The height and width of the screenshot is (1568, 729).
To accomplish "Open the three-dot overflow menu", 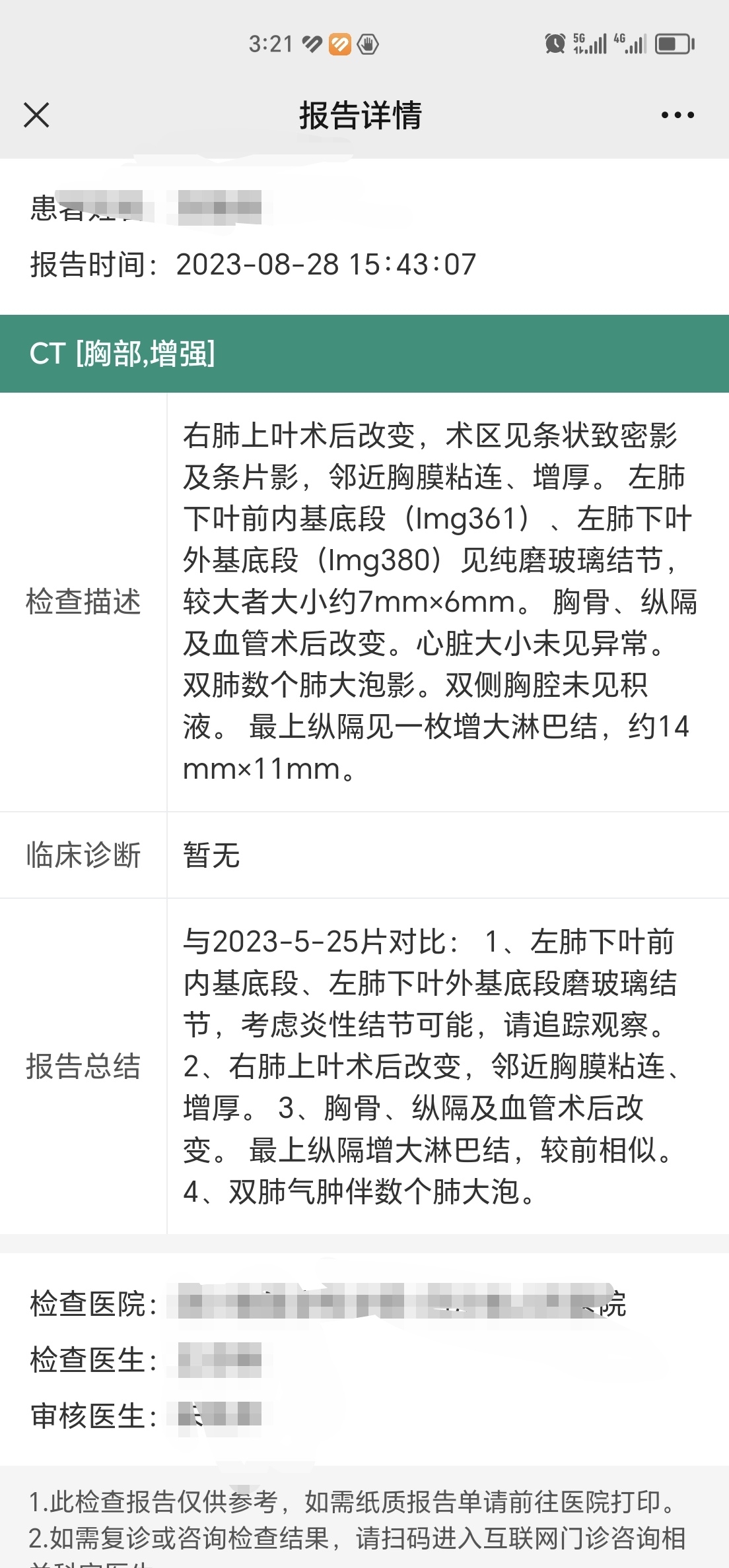I will pyautogui.click(x=677, y=115).
